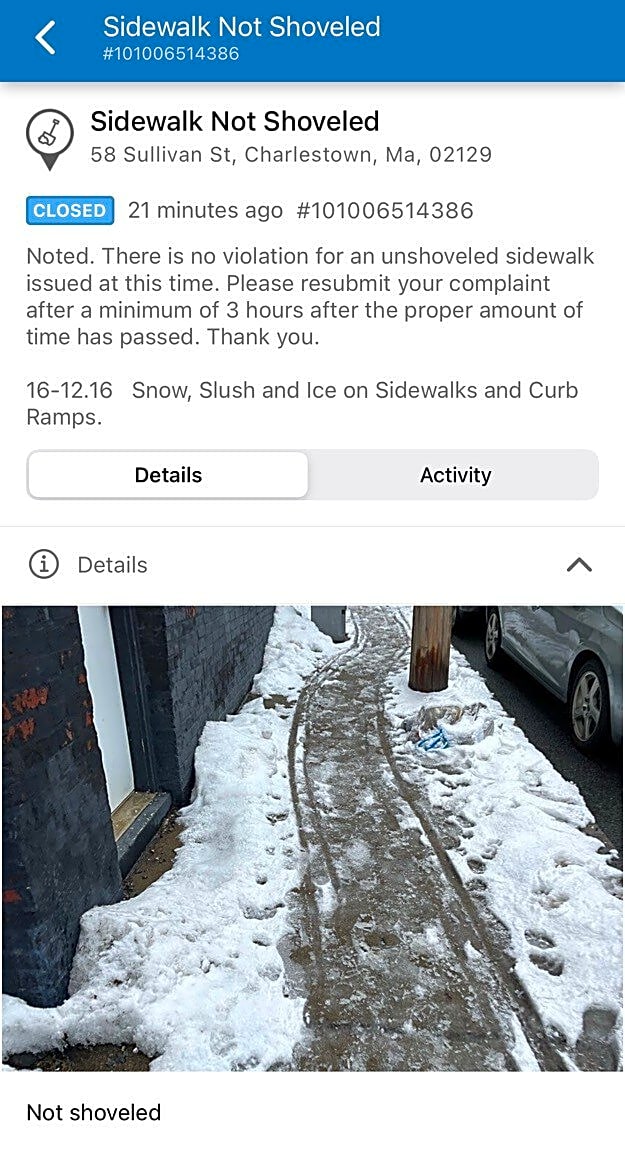
Task: Open the sidewalk snow photo
Action: [x=312, y=838]
